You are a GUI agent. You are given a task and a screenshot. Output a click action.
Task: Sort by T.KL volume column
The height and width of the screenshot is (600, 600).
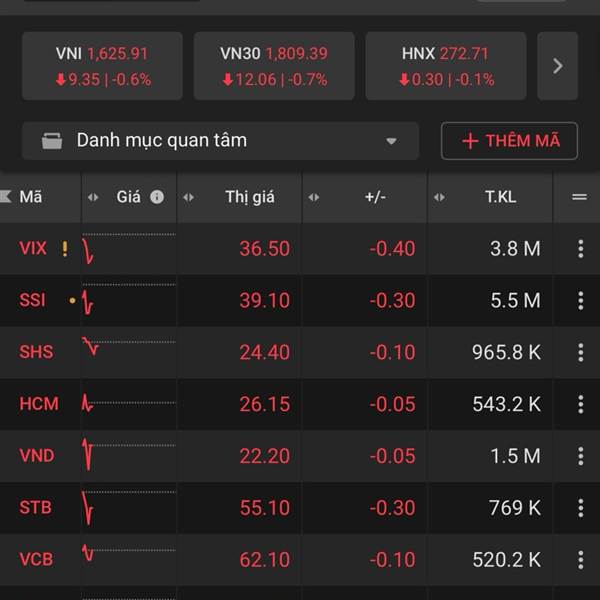click(x=500, y=197)
